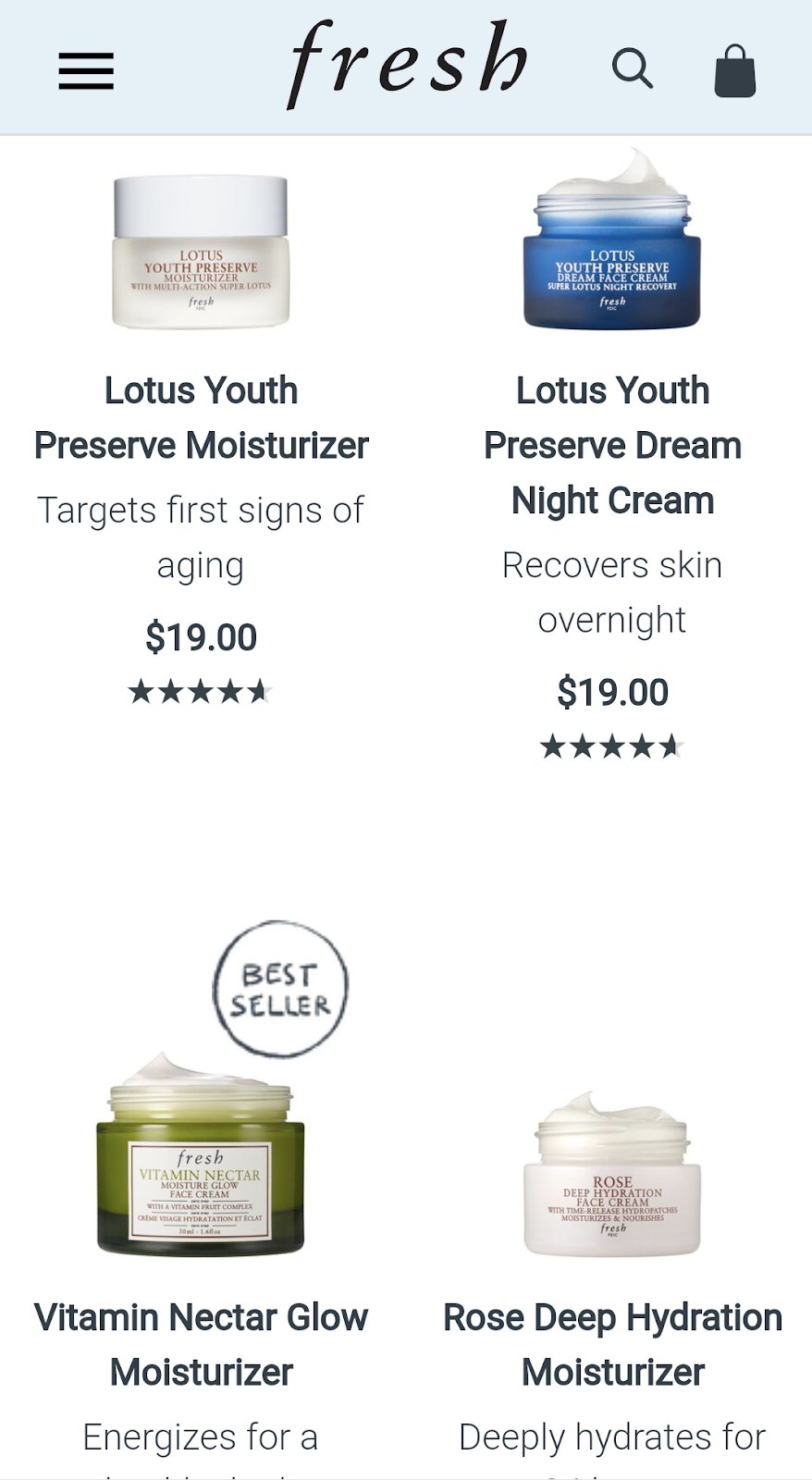Select the blue Dream Night Cream jar image
The image size is (812, 1480).
pyautogui.click(x=612, y=245)
